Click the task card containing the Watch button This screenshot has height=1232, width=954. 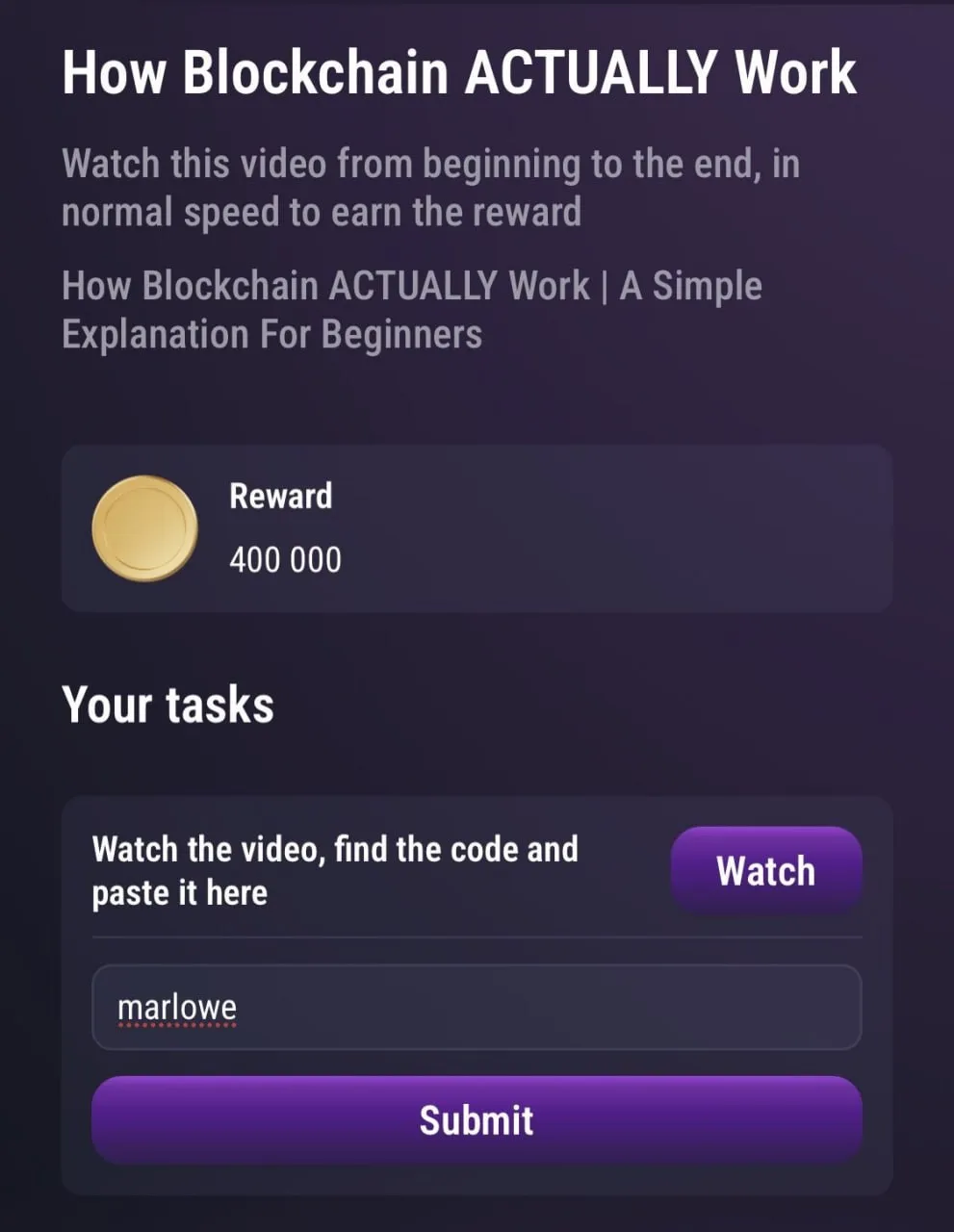click(x=477, y=991)
